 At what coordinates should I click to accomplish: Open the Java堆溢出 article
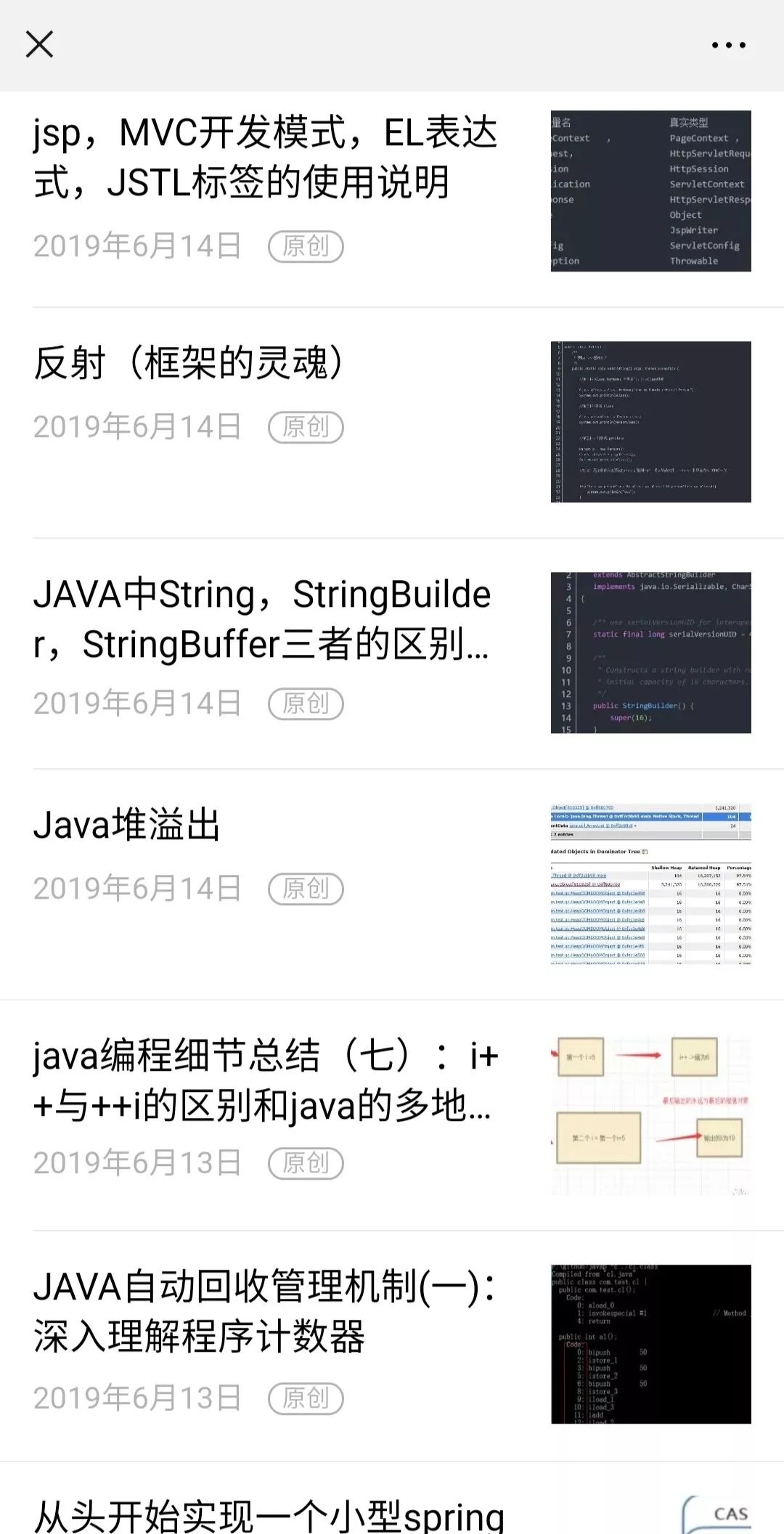point(127,825)
